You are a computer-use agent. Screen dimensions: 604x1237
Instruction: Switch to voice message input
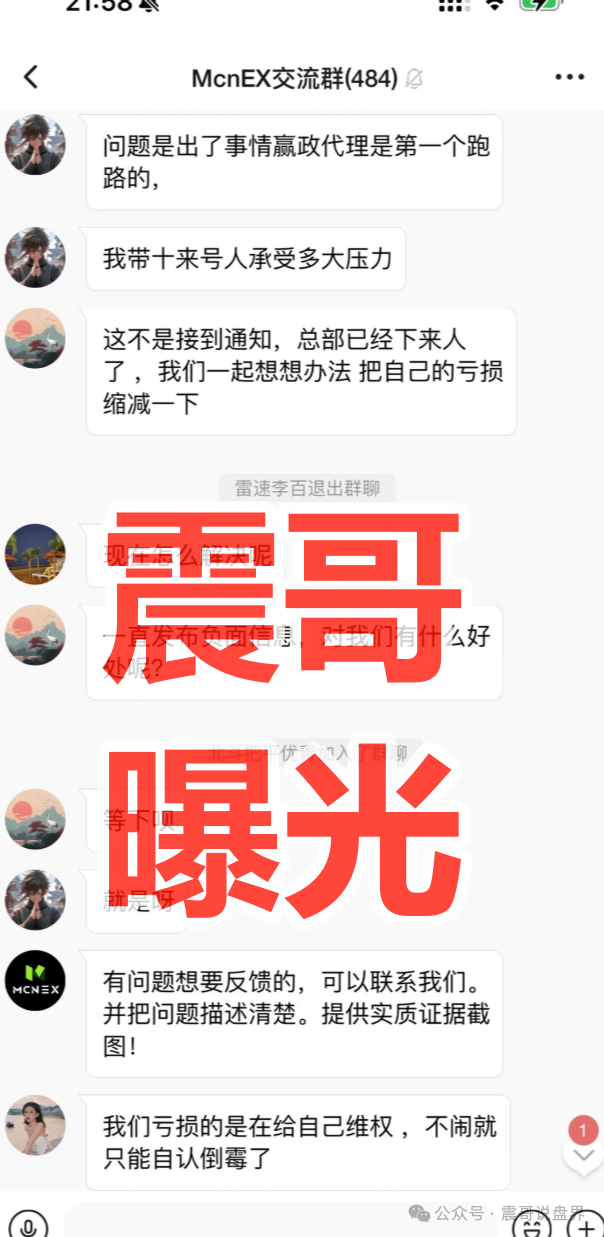coord(31,1222)
